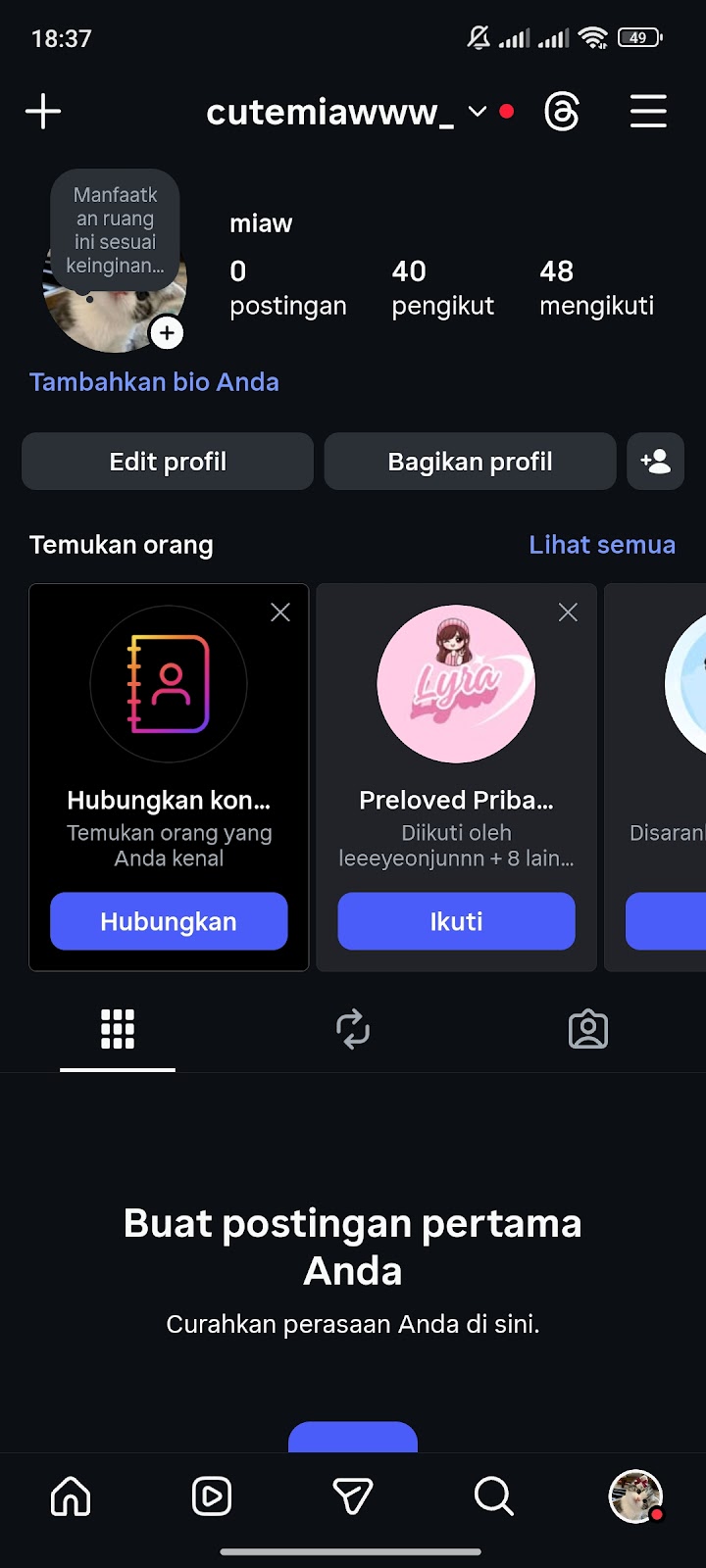Switch to the reposts tab
The image size is (706, 1568).
(353, 1029)
